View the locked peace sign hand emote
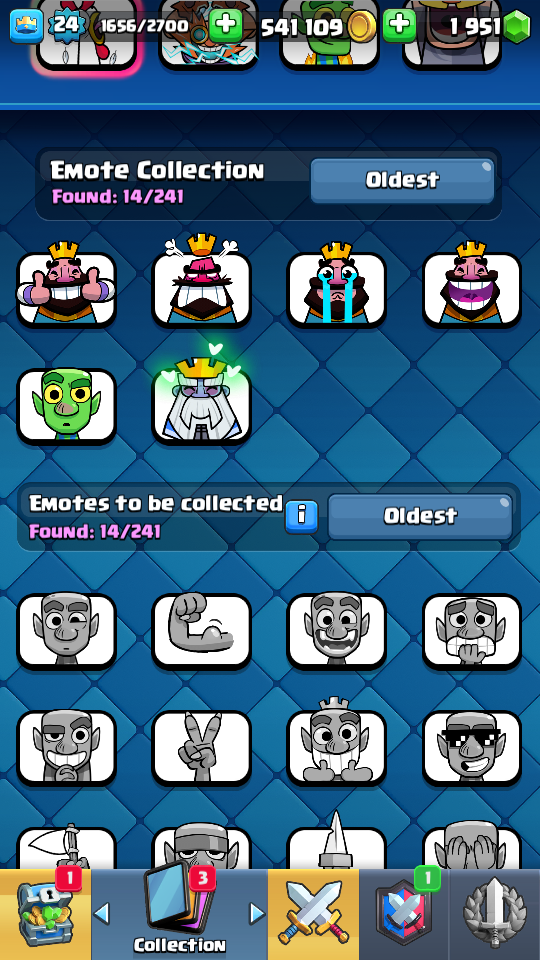The width and height of the screenshot is (540, 960). coord(201,748)
